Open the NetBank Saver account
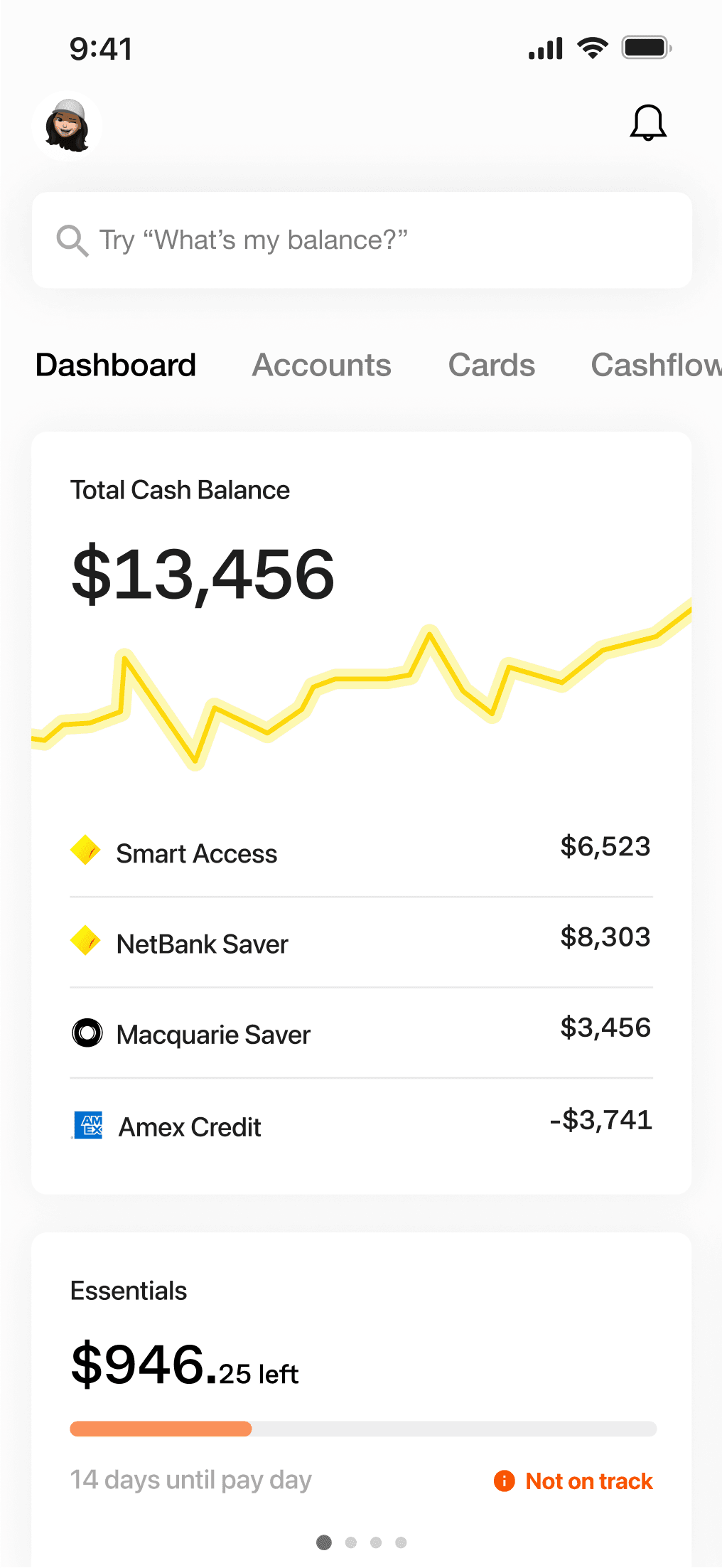This screenshot has height=1568, width=722. (361, 943)
